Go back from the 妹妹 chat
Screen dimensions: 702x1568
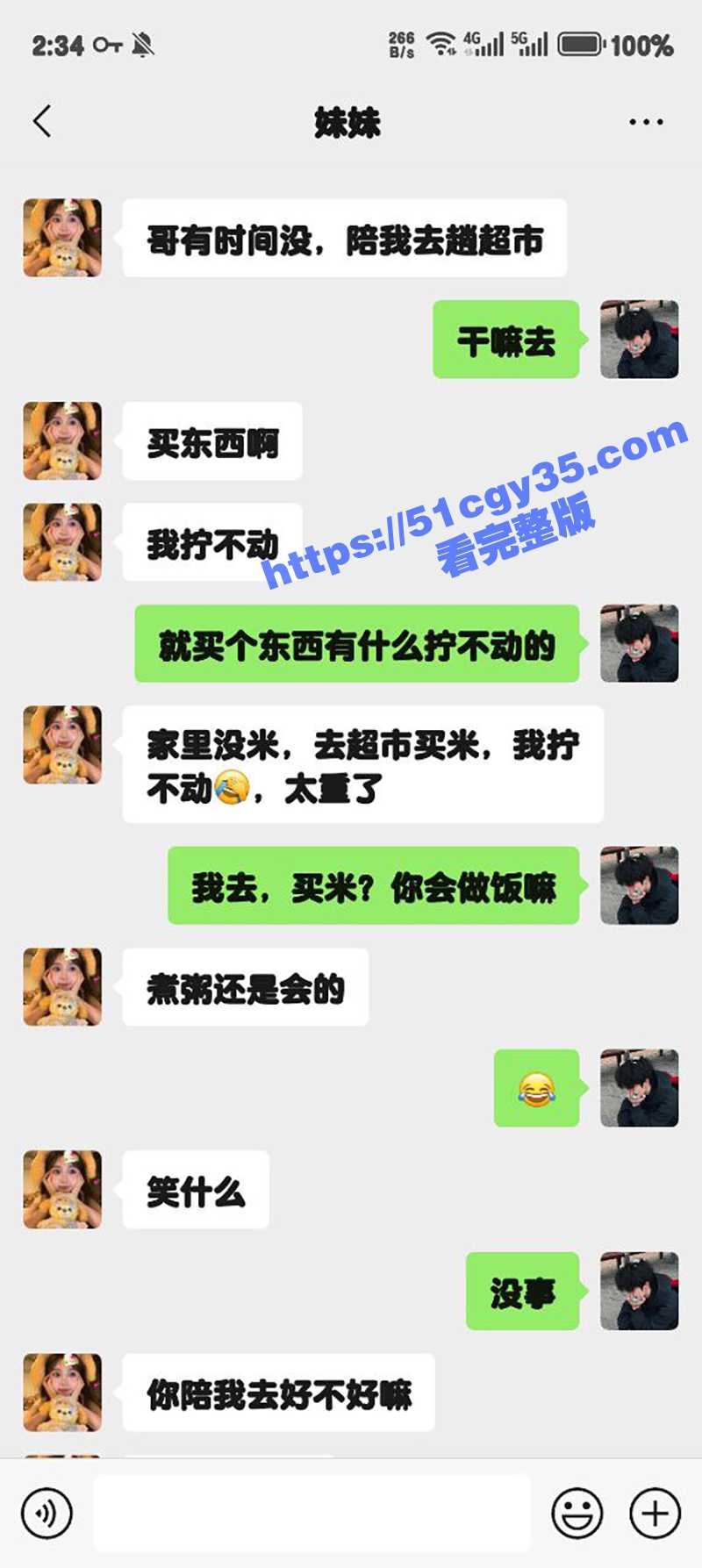click(42, 121)
